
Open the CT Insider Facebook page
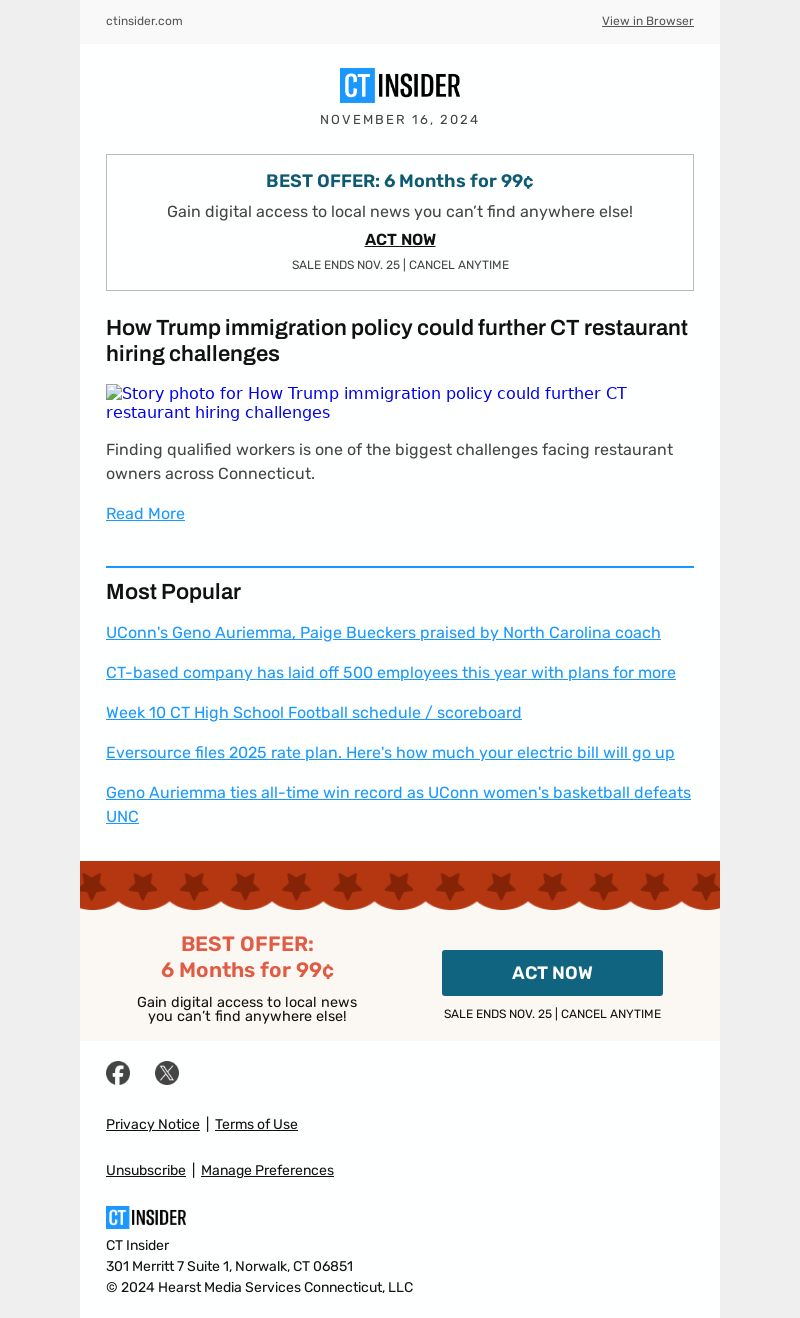pyautogui.click(x=118, y=1073)
